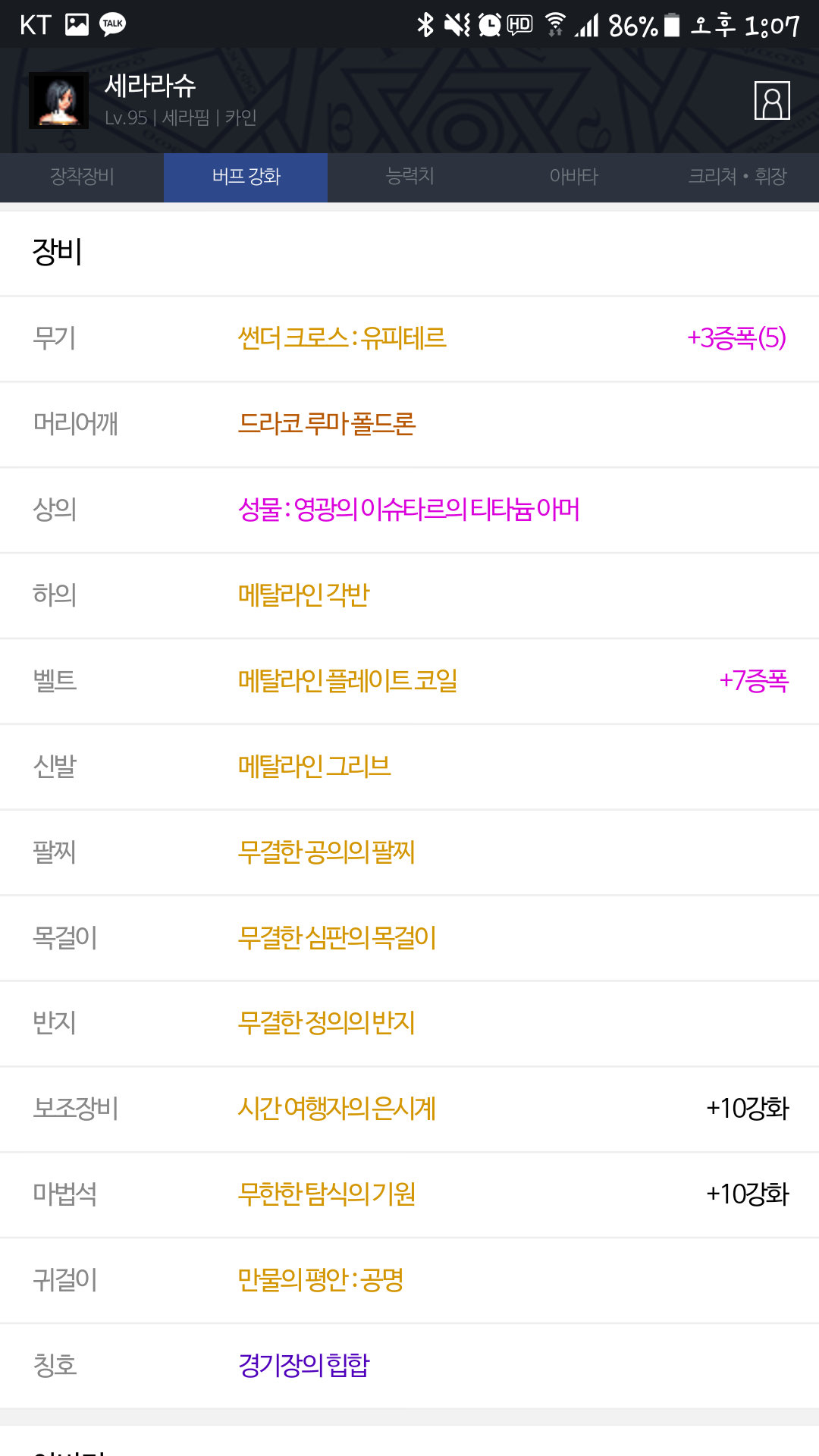The image size is (819, 1456).
Task: Switch to the 능력치 tab
Action: click(x=409, y=177)
